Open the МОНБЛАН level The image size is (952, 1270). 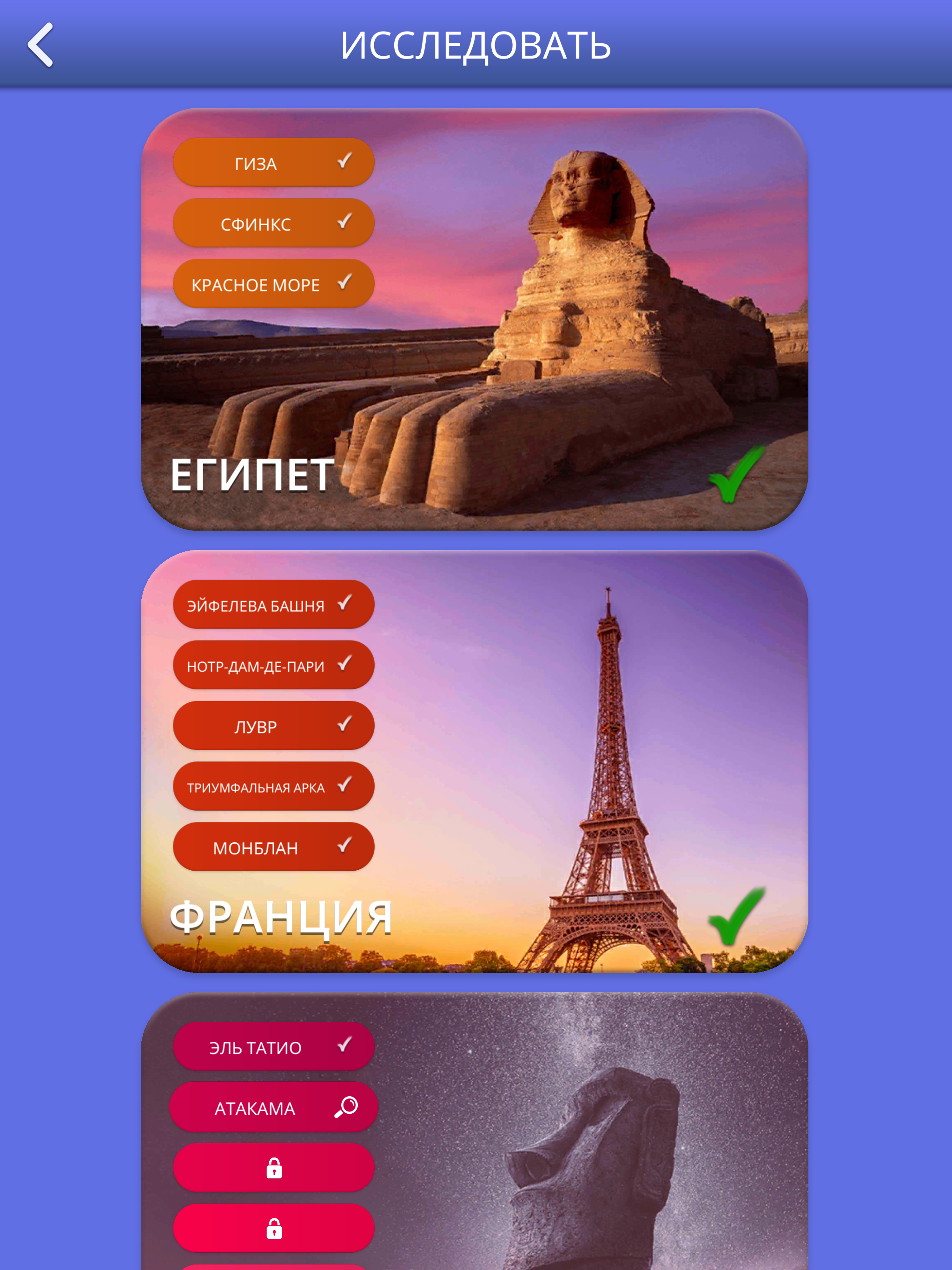273,847
